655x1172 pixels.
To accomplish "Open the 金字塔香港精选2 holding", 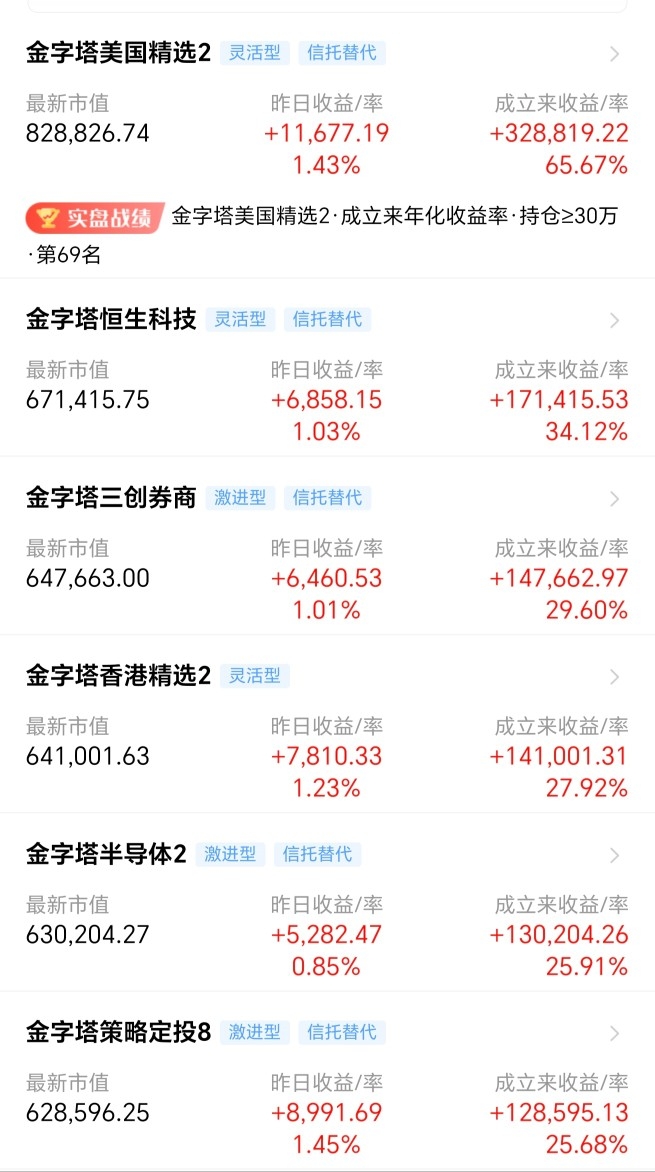I will tap(118, 676).
